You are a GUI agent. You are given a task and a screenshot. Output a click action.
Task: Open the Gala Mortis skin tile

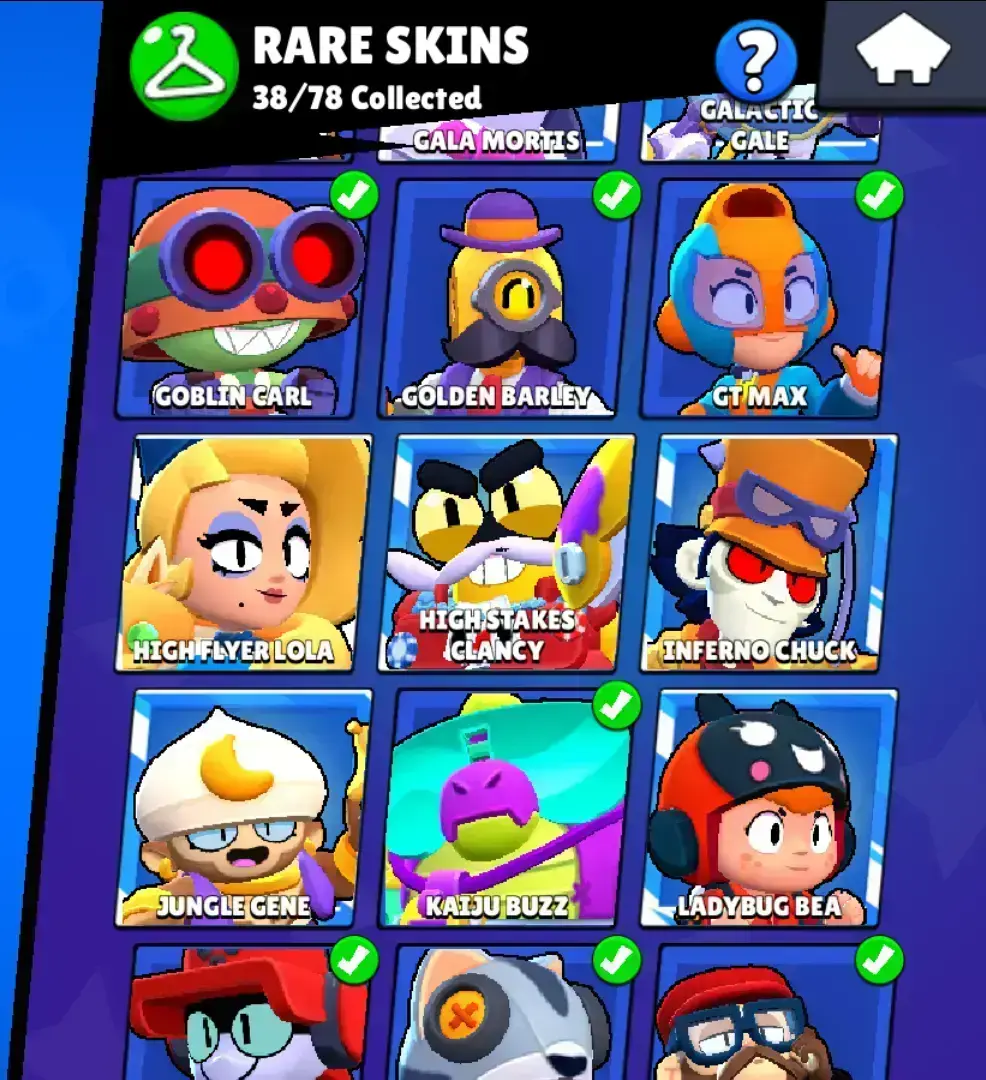pos(497,140)
